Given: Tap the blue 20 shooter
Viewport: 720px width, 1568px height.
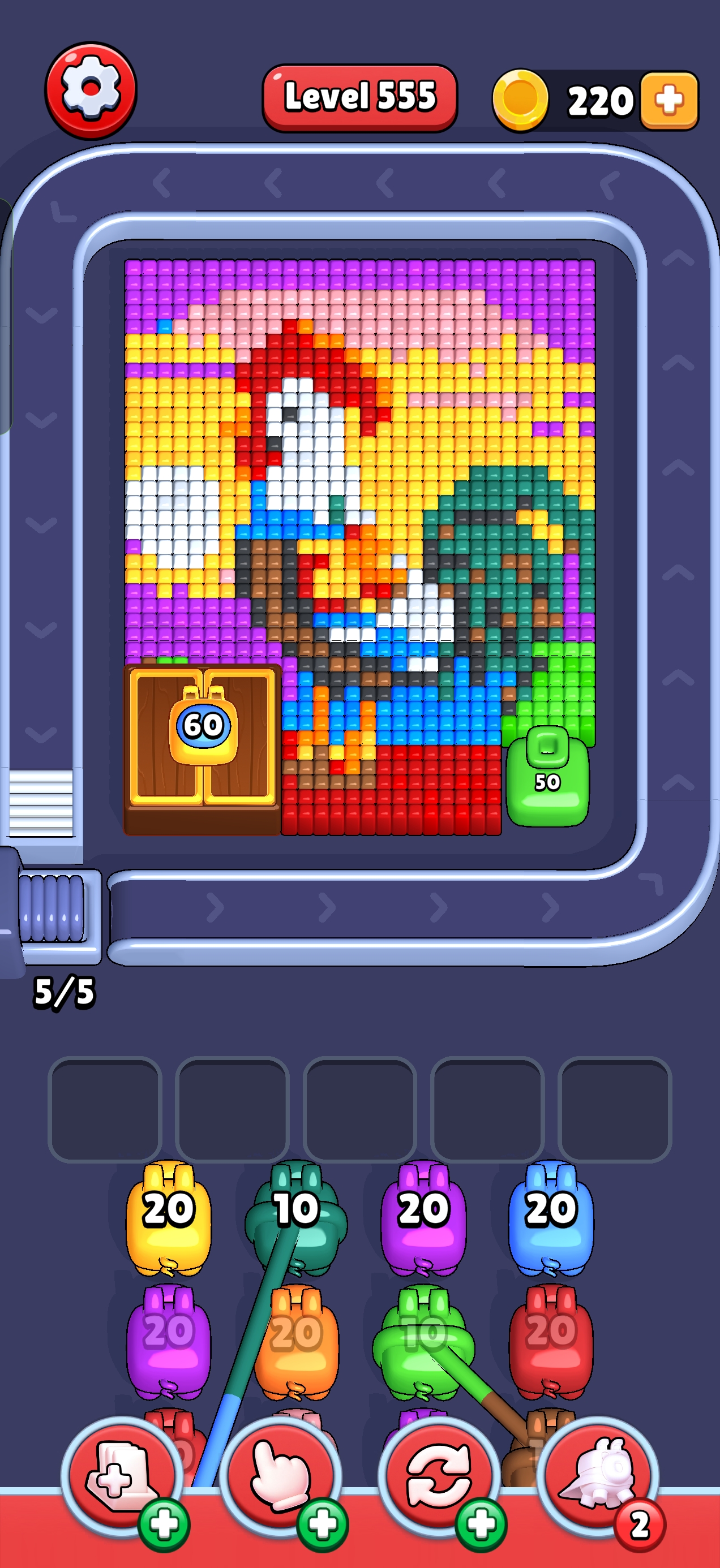Looking at the screenshot, I should click(551, 1217).
